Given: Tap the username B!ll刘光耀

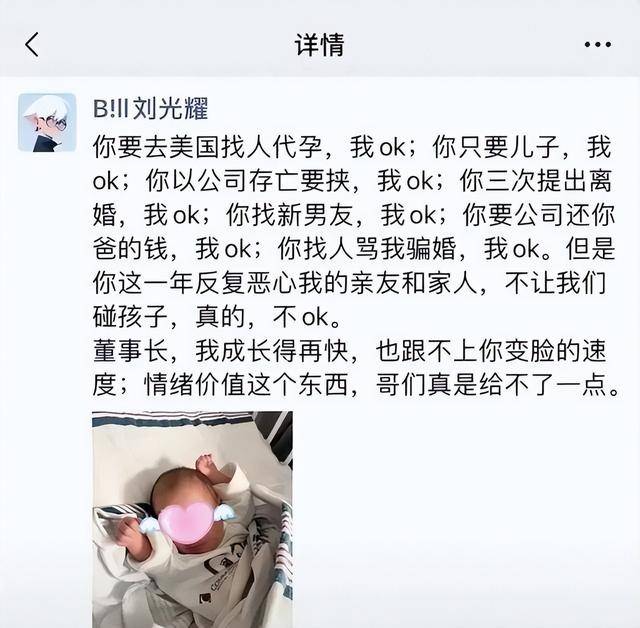Looking at the screenshot, I should coord(150,109).
